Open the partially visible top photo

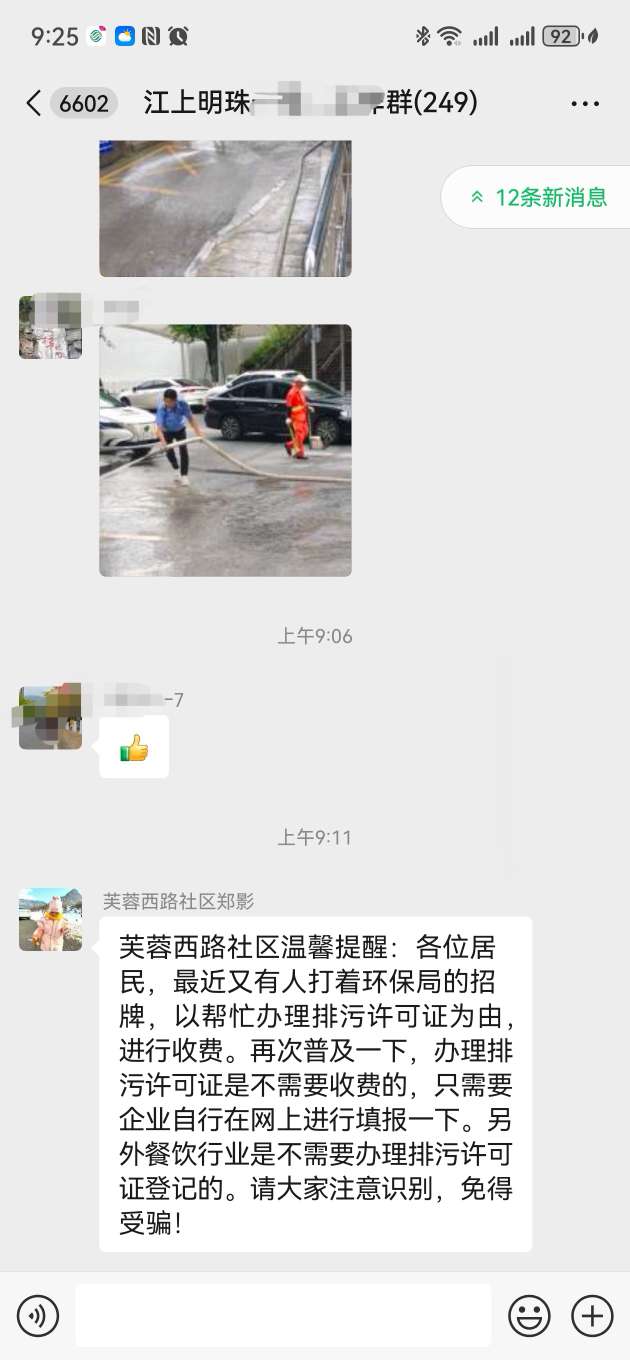(x=225, y=208)
